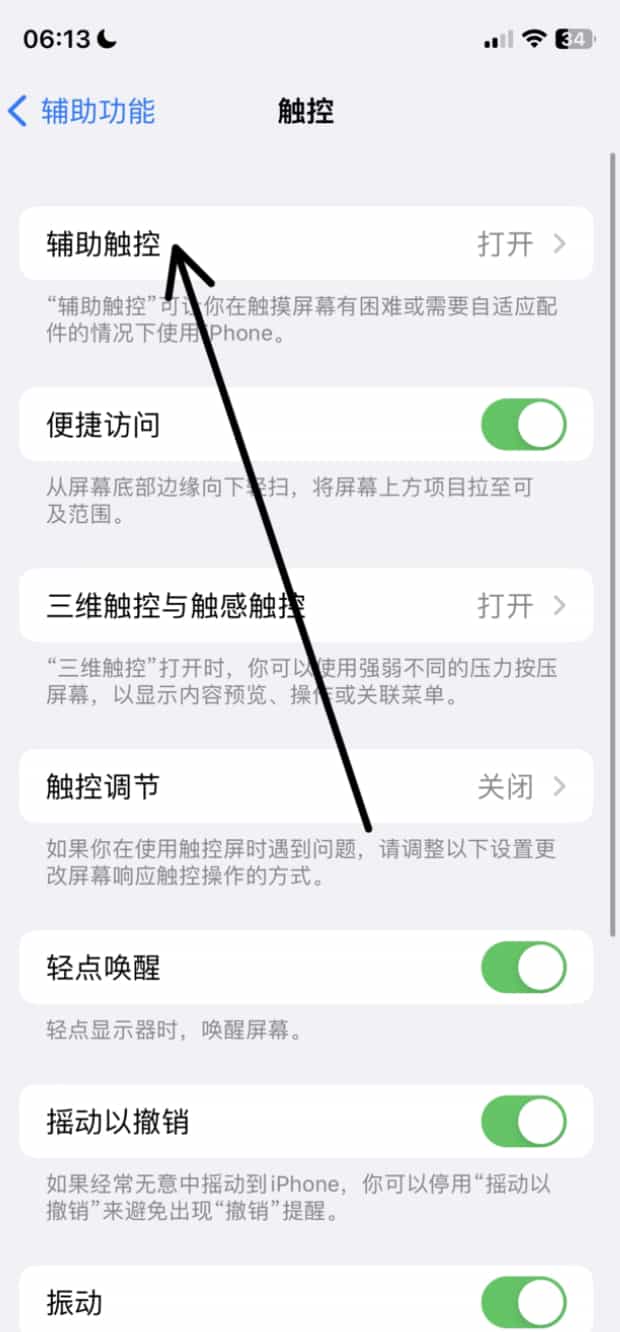
Task: Open 辅助触控 settings
Action: (306, 244)
